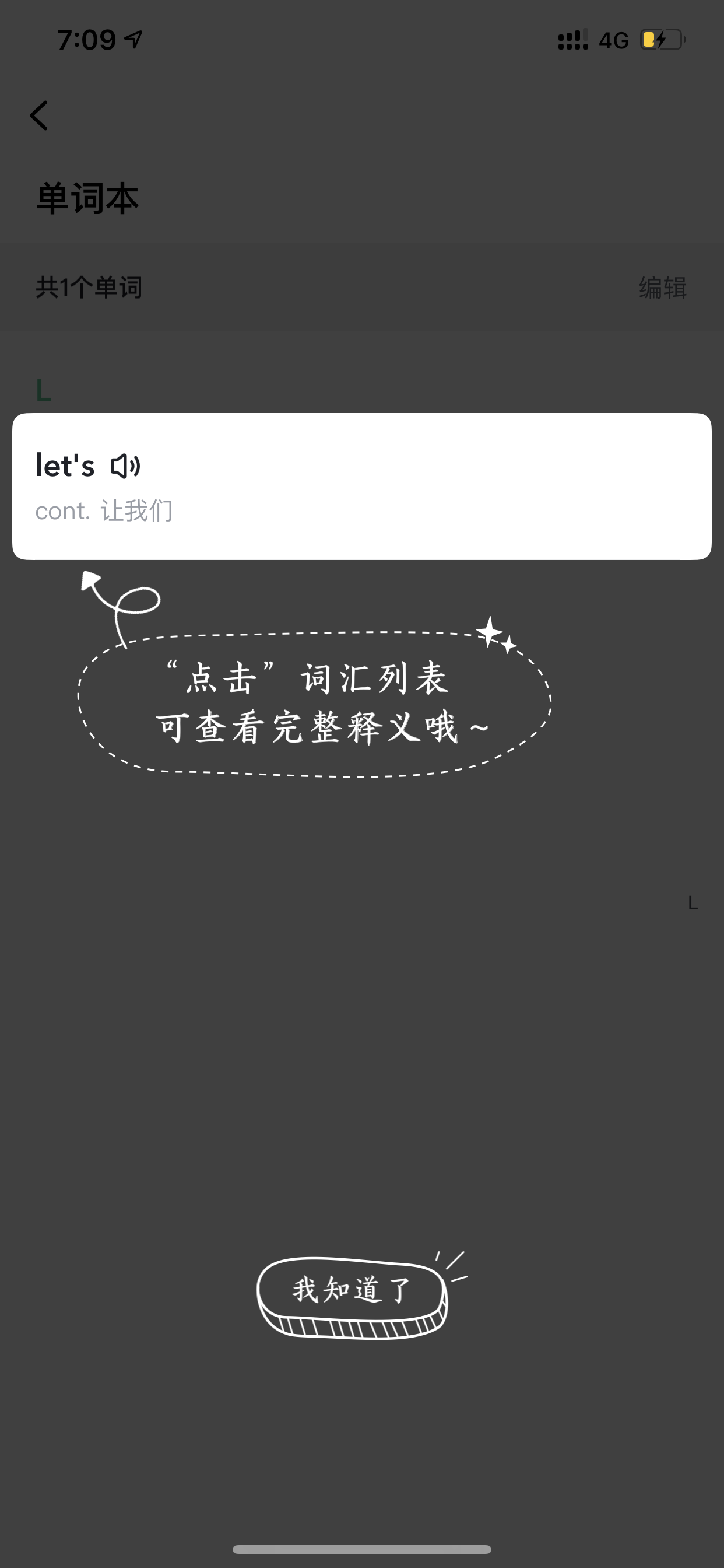This screenshot has width=724, height=1568.
Task: Play pronunciation audio for let's
Action: 126,466
